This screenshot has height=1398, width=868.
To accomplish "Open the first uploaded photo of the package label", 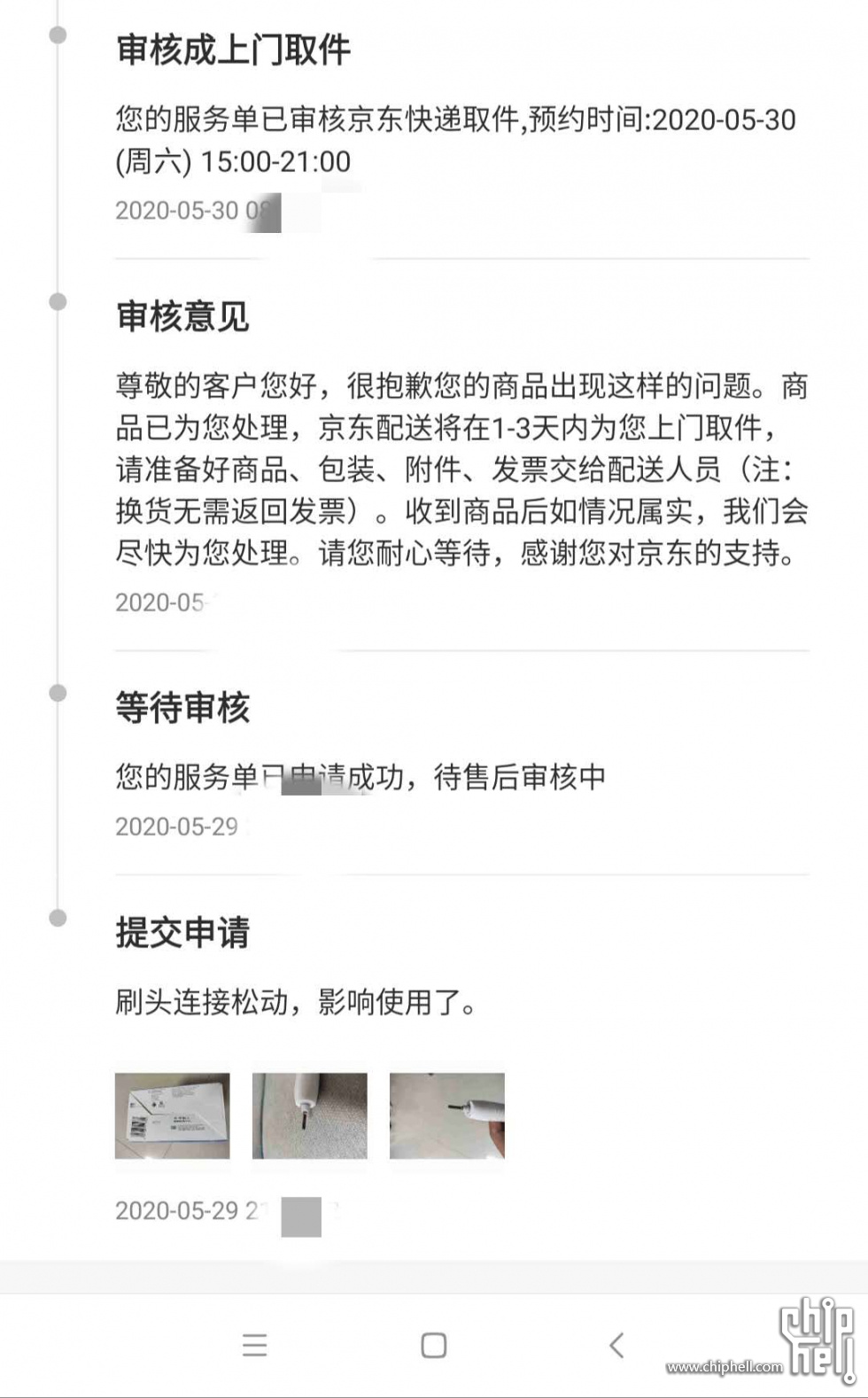I will coord(172,1115).
